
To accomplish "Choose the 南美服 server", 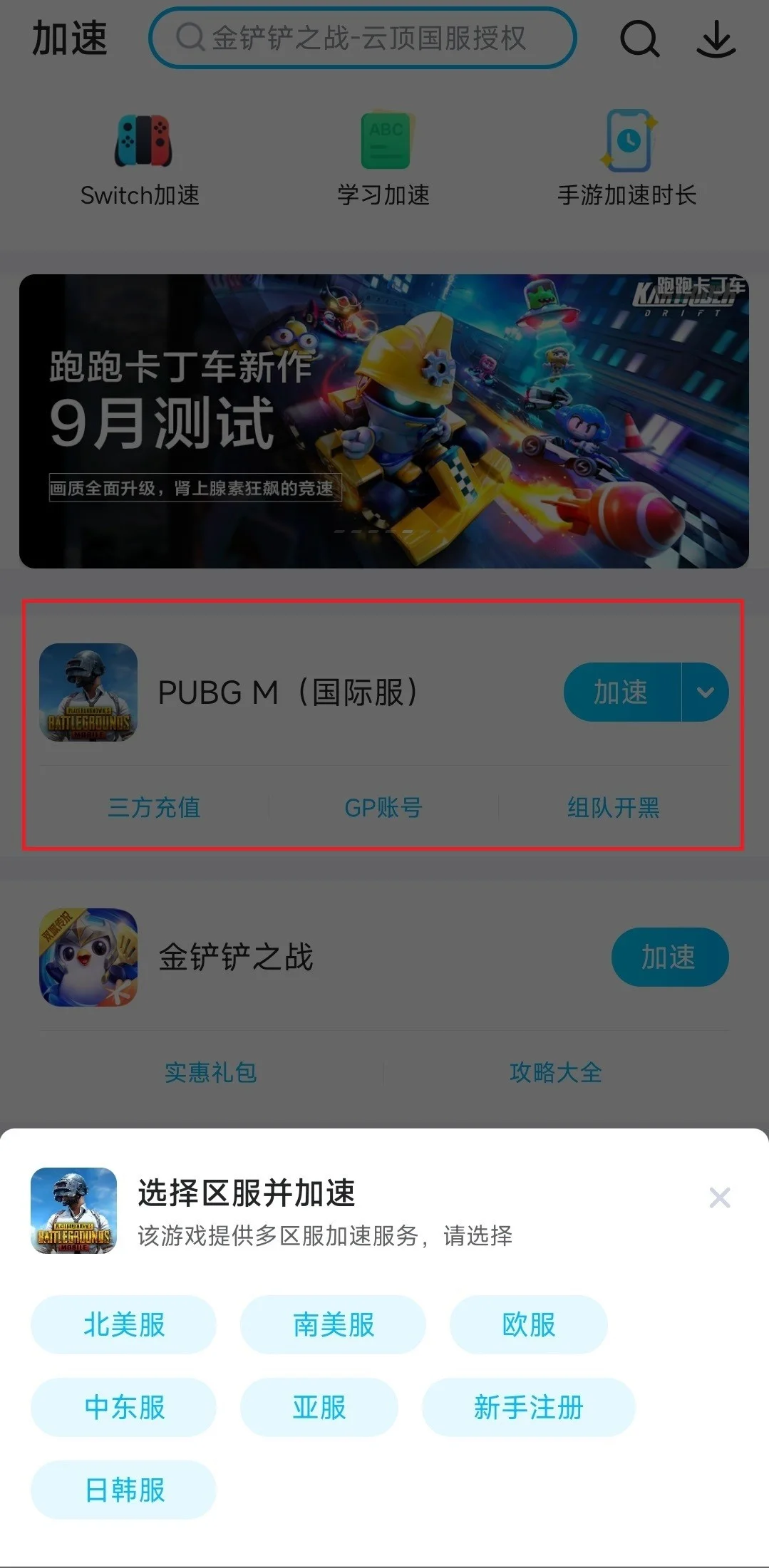I will [333, 1325].
